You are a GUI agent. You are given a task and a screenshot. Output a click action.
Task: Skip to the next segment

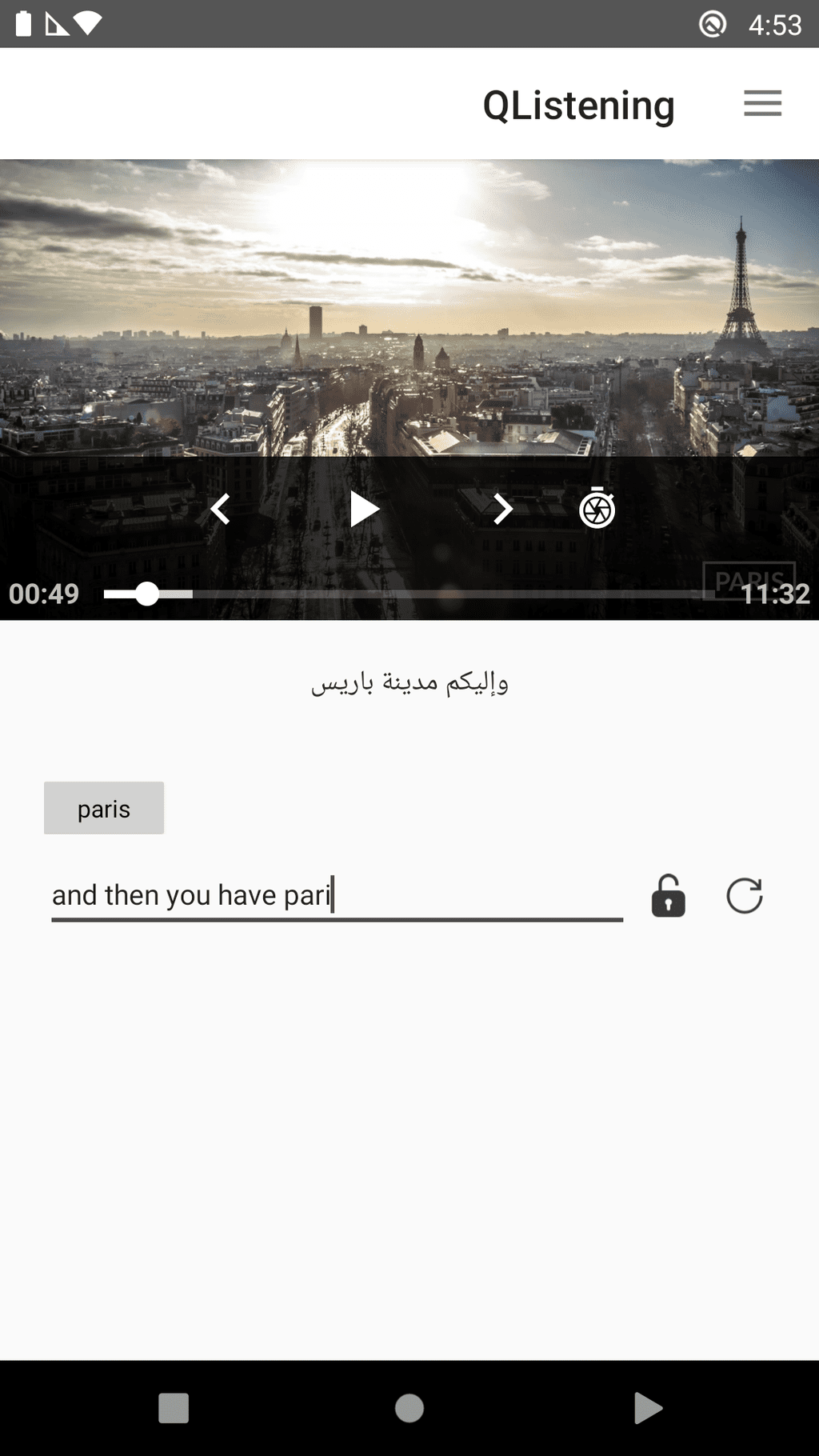[x=501, y=509]
